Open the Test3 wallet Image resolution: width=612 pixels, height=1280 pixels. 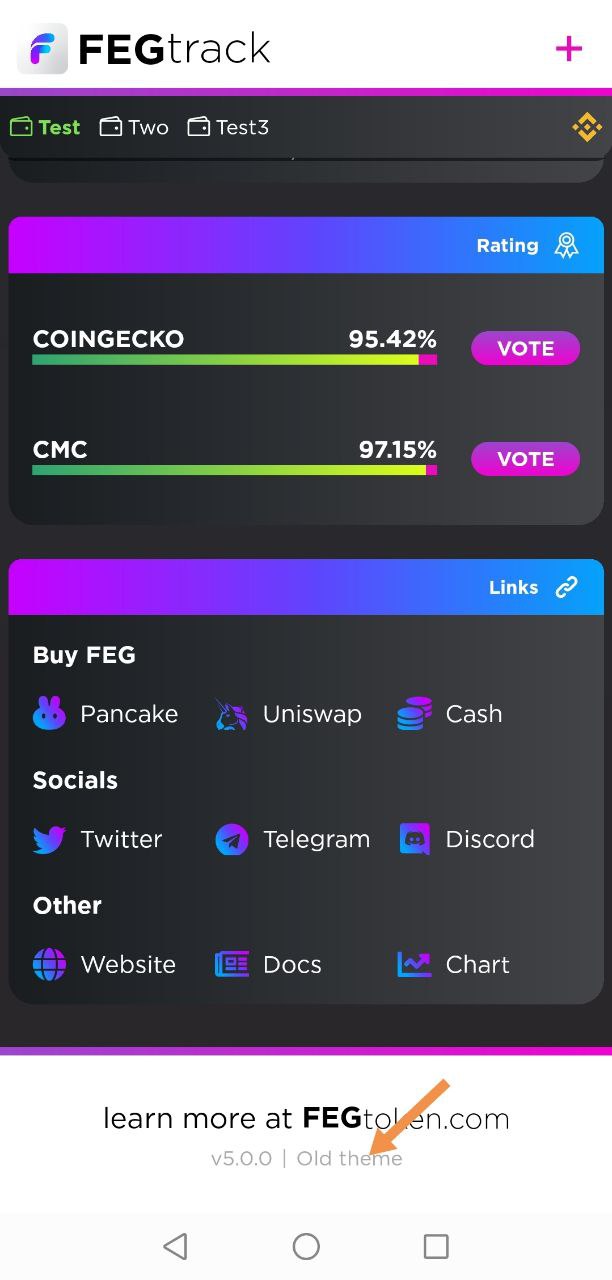[229, 127]
